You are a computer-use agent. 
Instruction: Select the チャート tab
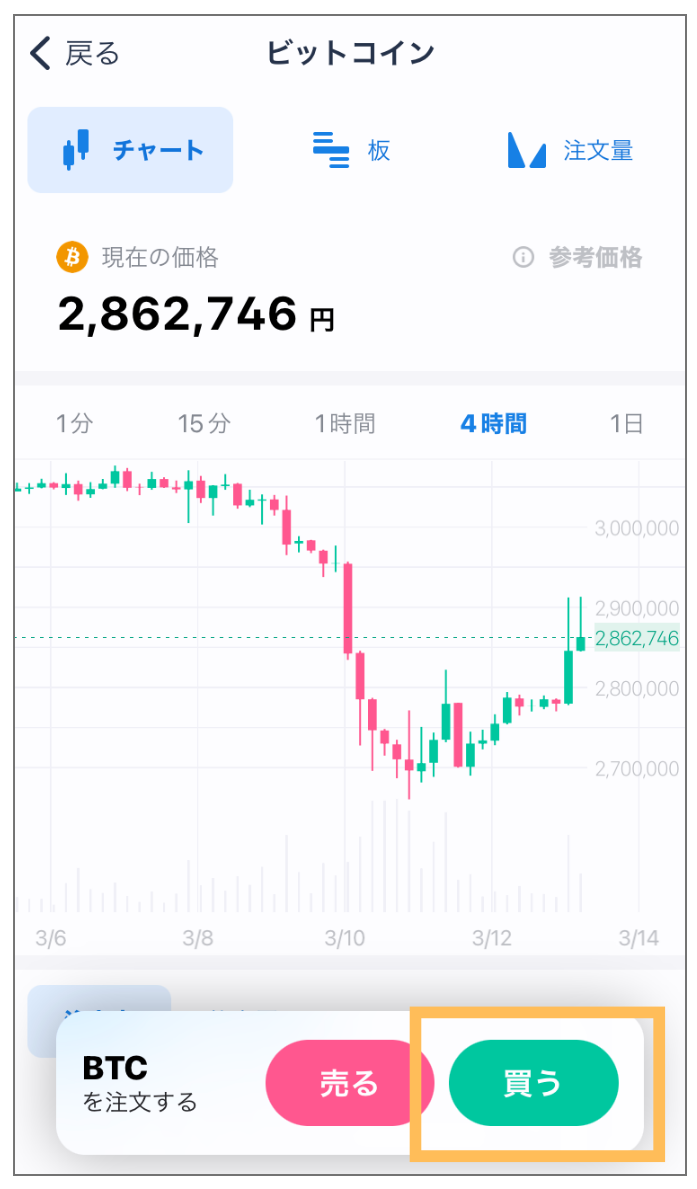130,150
